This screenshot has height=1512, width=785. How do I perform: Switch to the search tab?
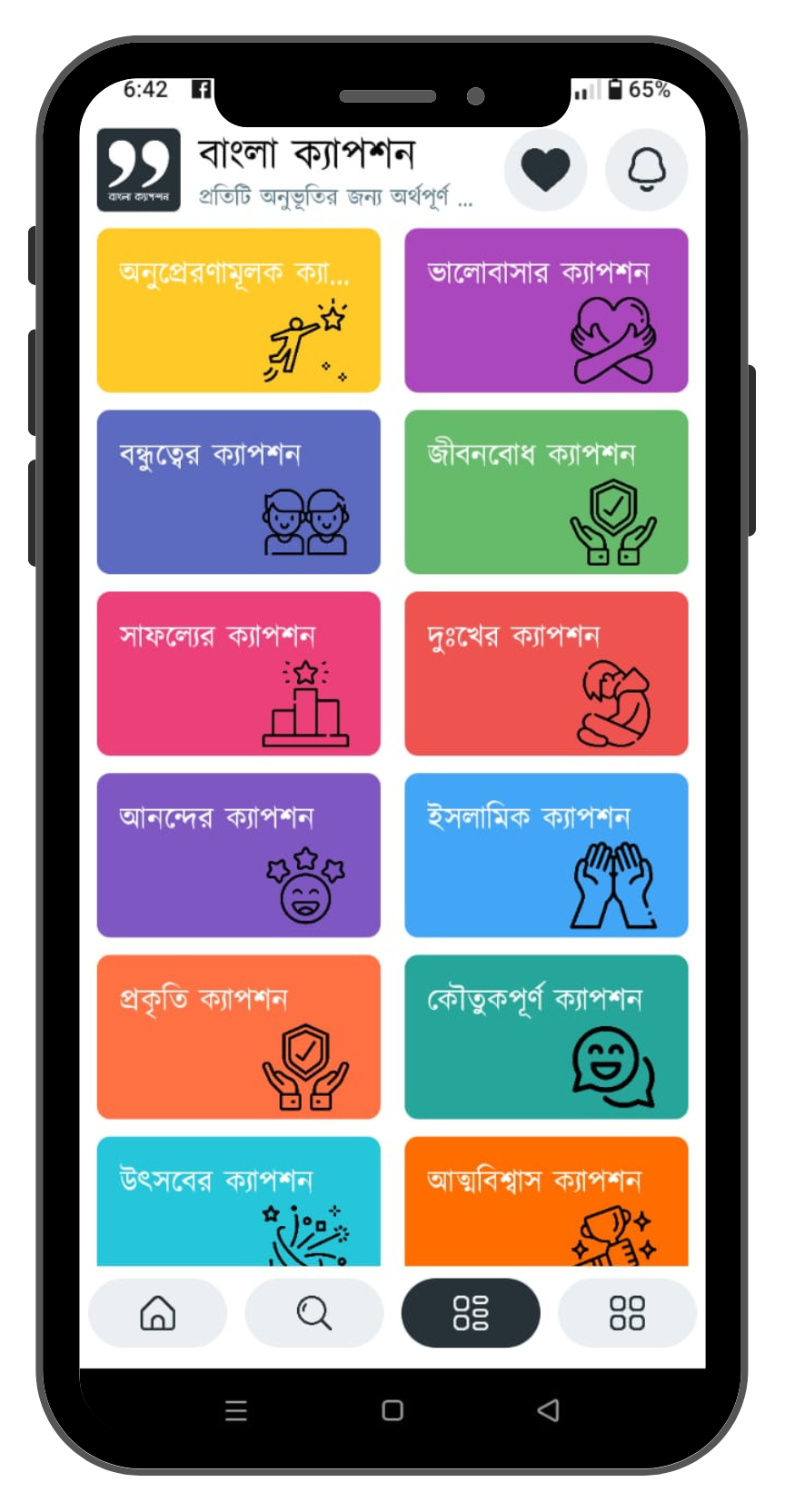314,1312
